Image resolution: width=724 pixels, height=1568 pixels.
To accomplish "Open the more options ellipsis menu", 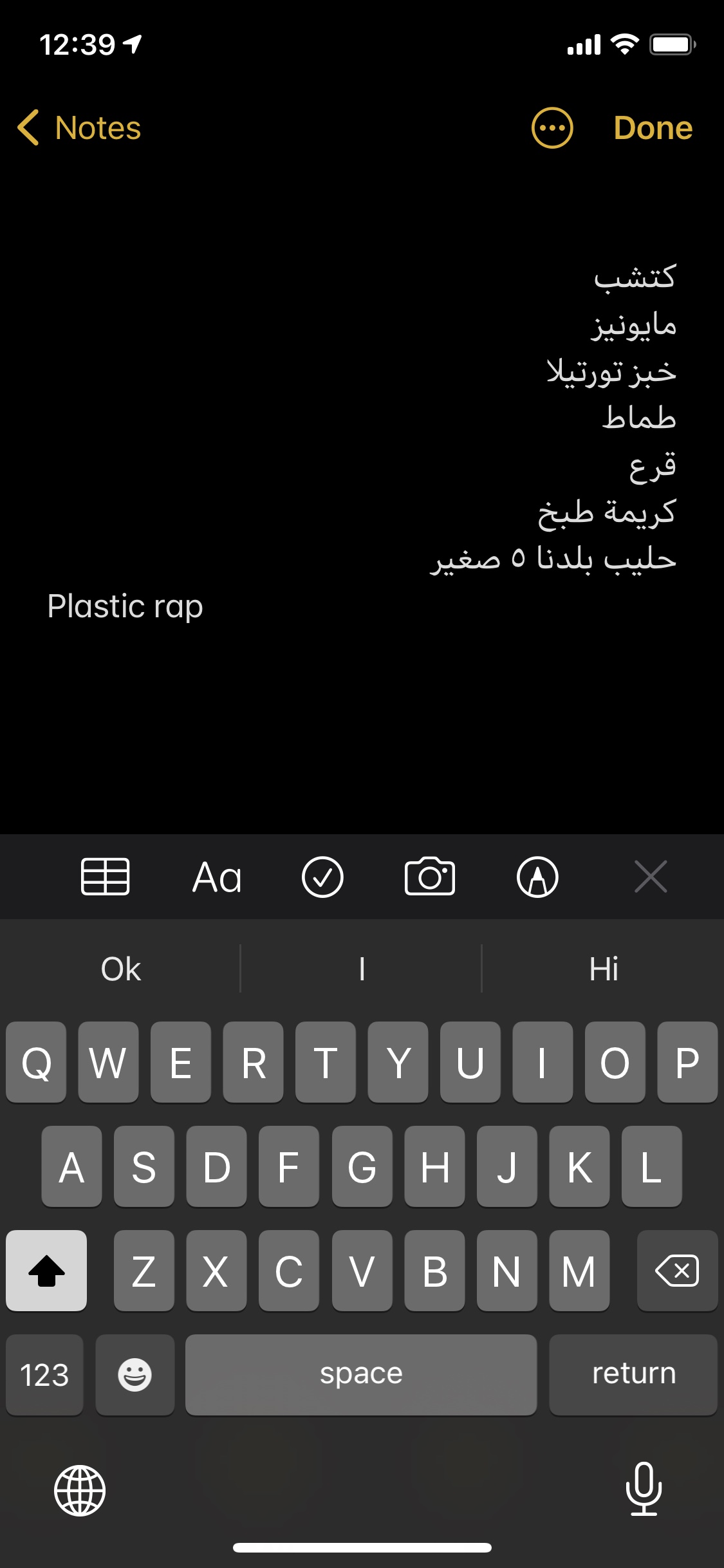I will 552,127.
